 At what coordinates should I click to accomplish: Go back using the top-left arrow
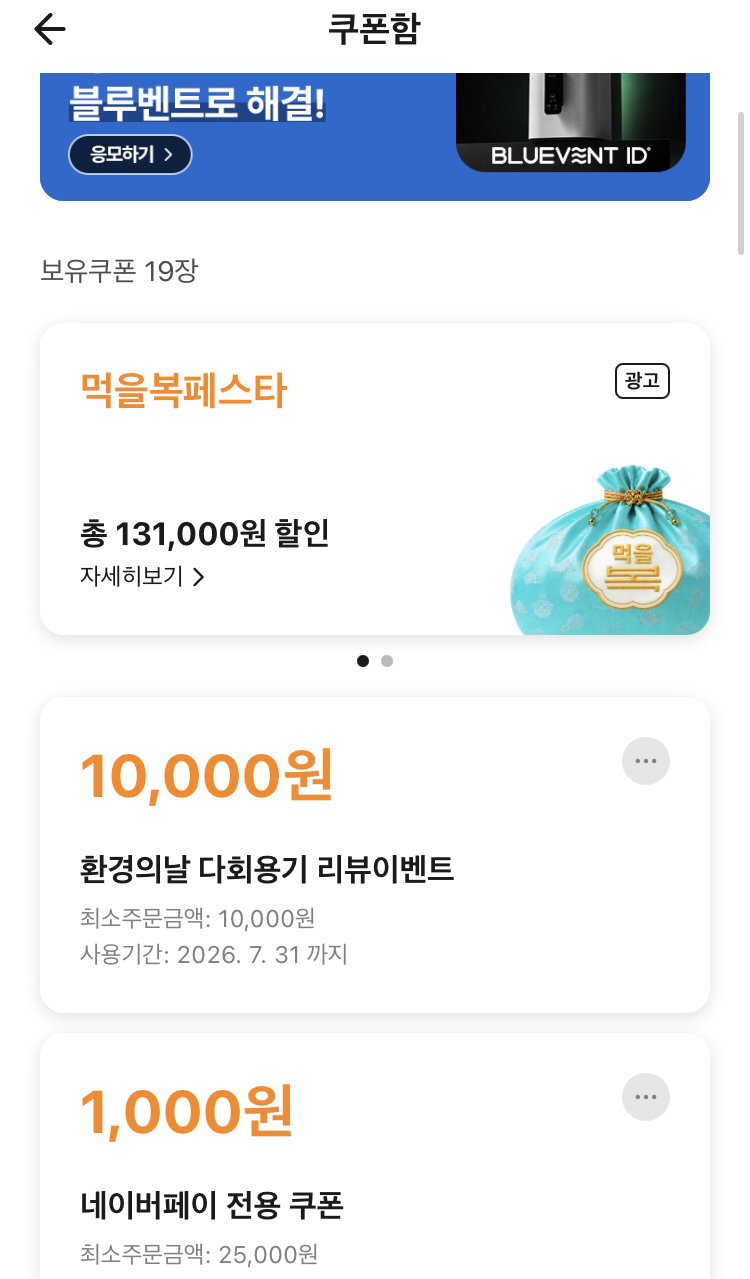[x=49, y=30]
